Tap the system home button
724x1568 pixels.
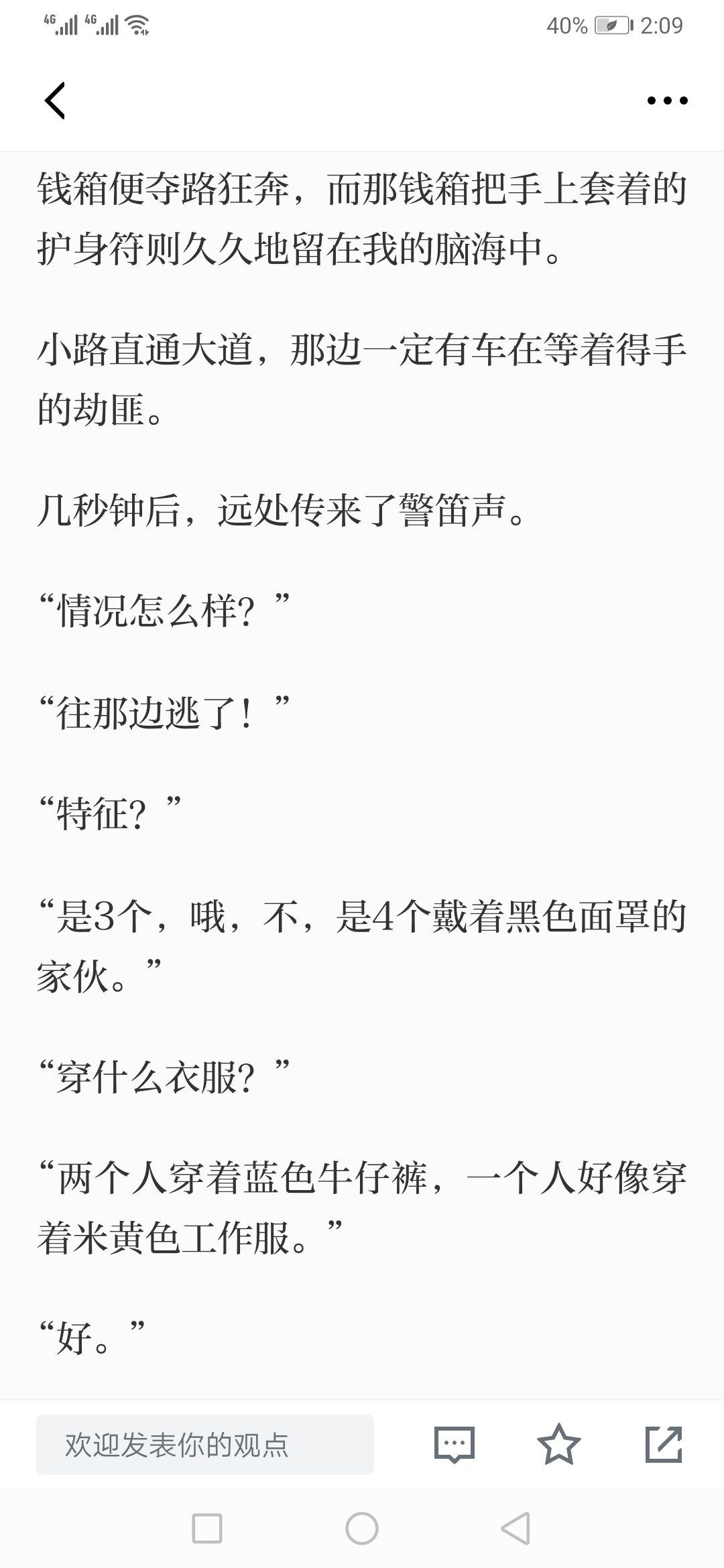362,1528
